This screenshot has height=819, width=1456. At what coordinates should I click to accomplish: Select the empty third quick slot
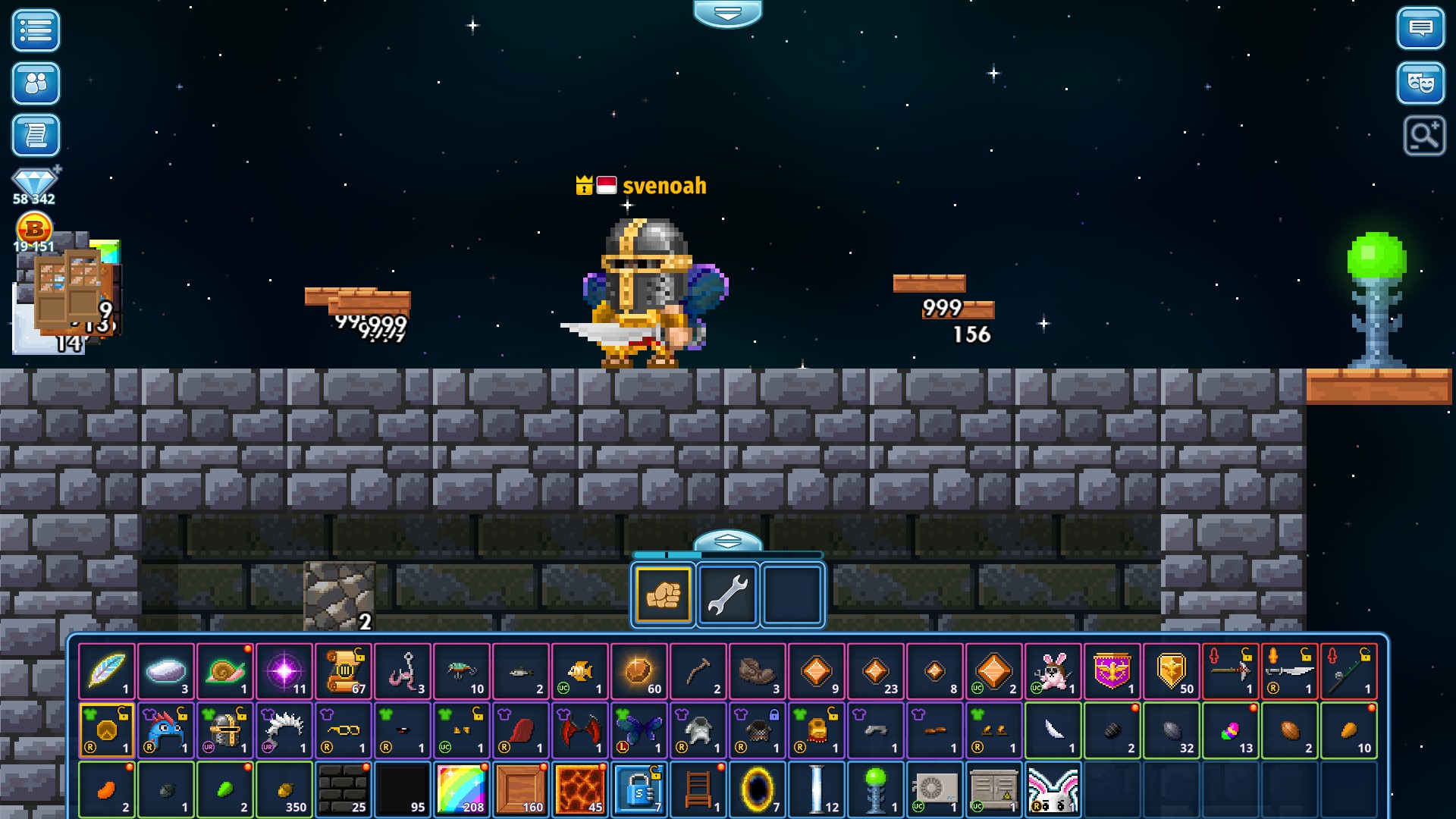point(792,595)
